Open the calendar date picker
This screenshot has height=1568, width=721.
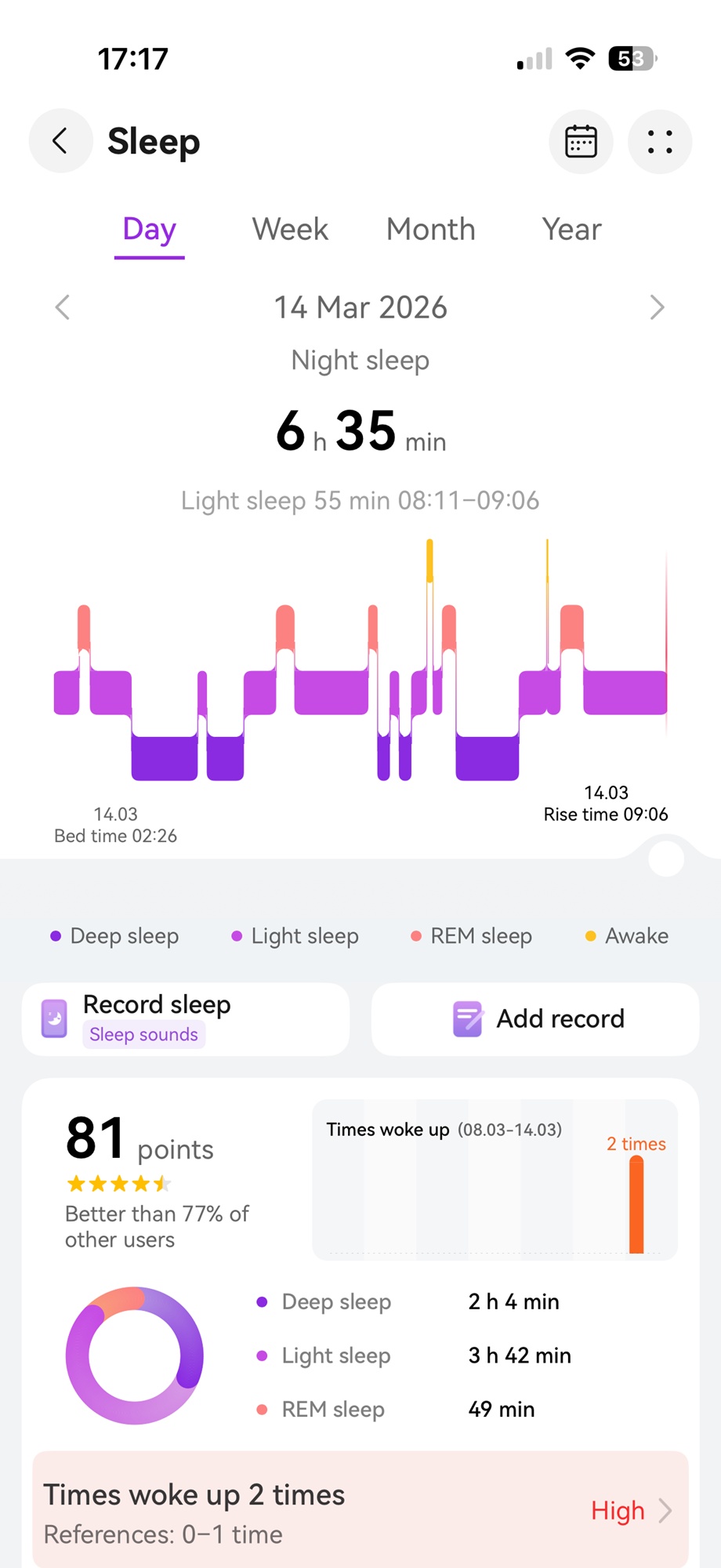click(581, 142)
